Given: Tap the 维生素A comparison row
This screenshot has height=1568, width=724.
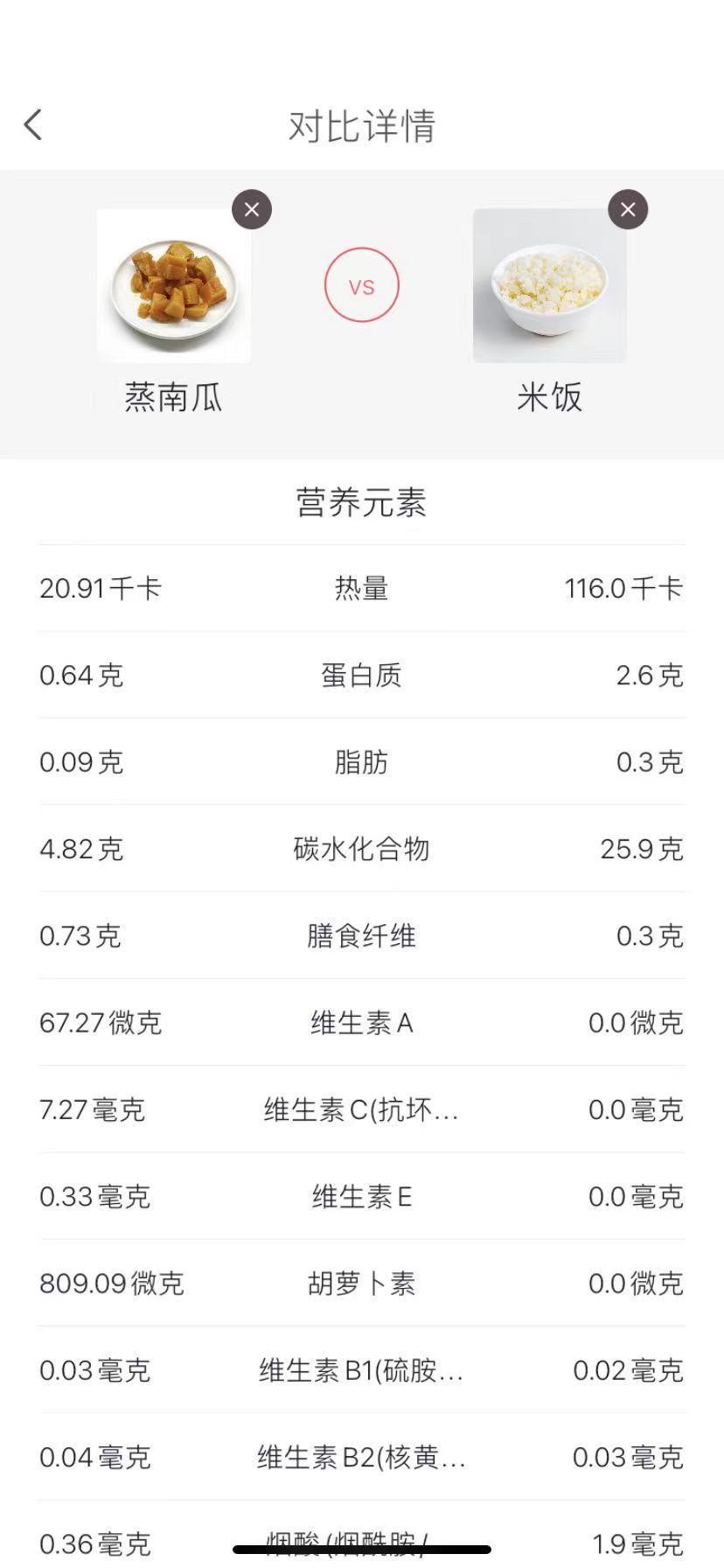Looking at the screenshot, I should click(x=362, y=1023).
